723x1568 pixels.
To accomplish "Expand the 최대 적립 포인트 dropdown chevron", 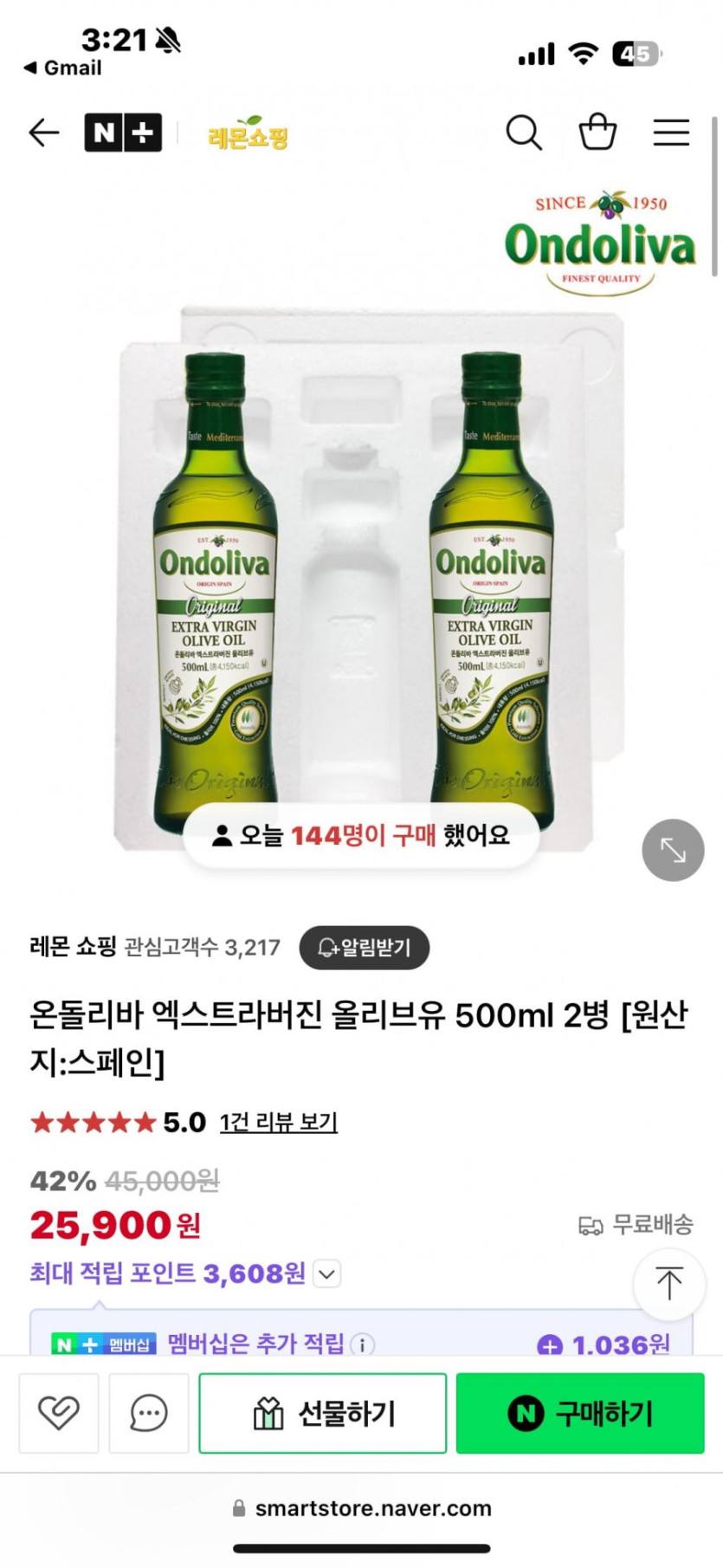I will (326, 1274).
